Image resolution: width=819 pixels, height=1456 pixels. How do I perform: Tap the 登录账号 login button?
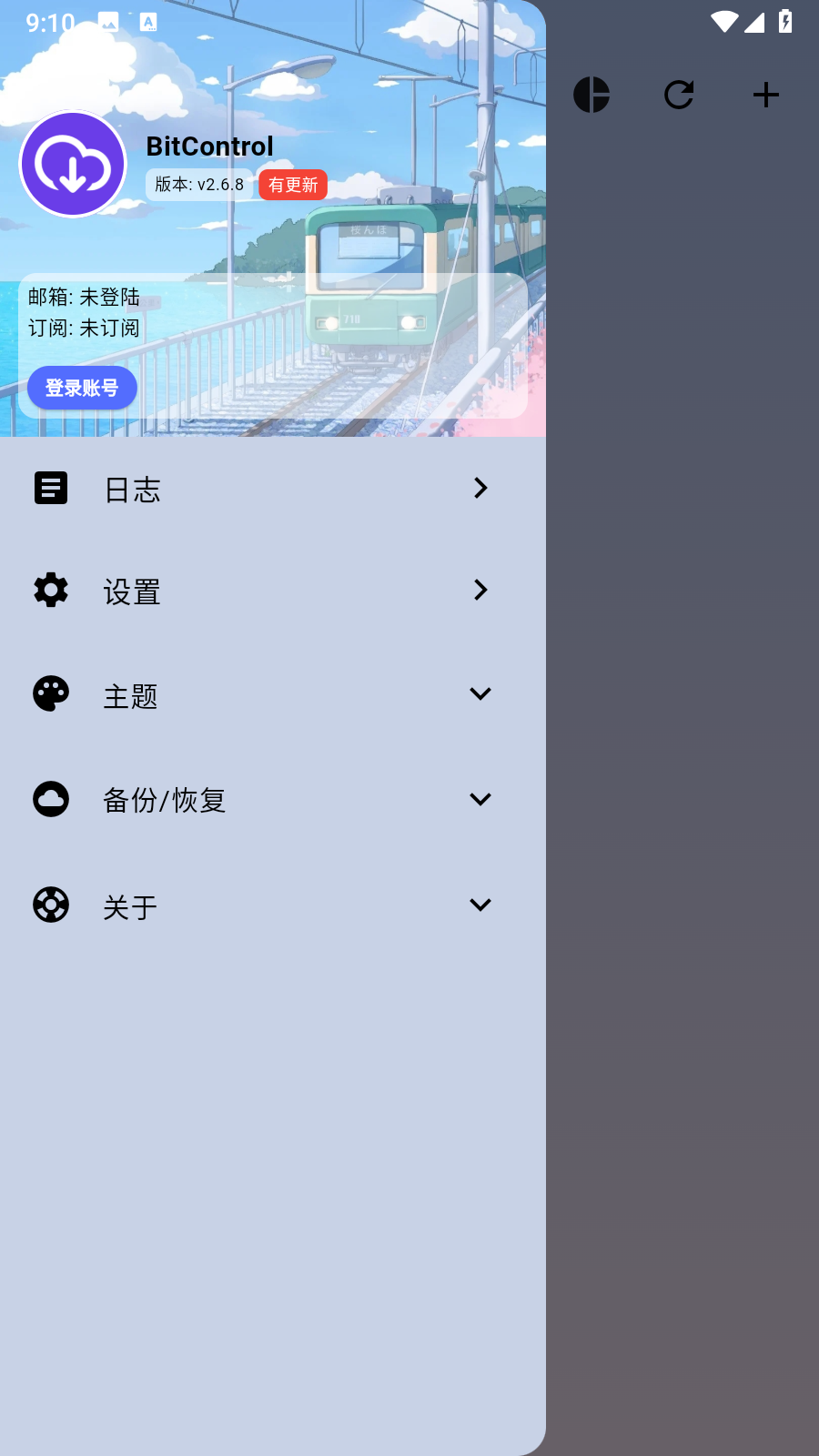tap(82, 388)
